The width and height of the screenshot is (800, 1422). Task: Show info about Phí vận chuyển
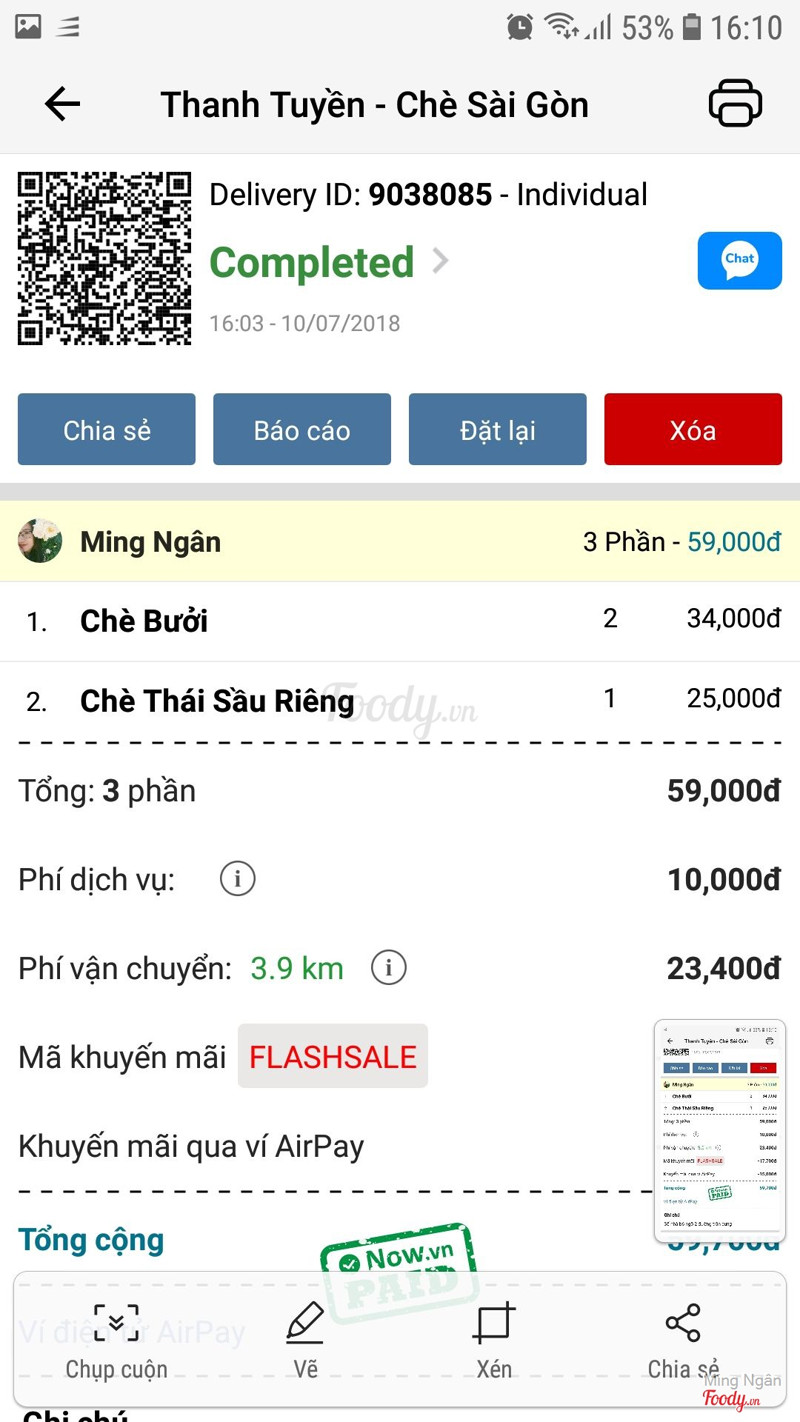tap(388, 967)
